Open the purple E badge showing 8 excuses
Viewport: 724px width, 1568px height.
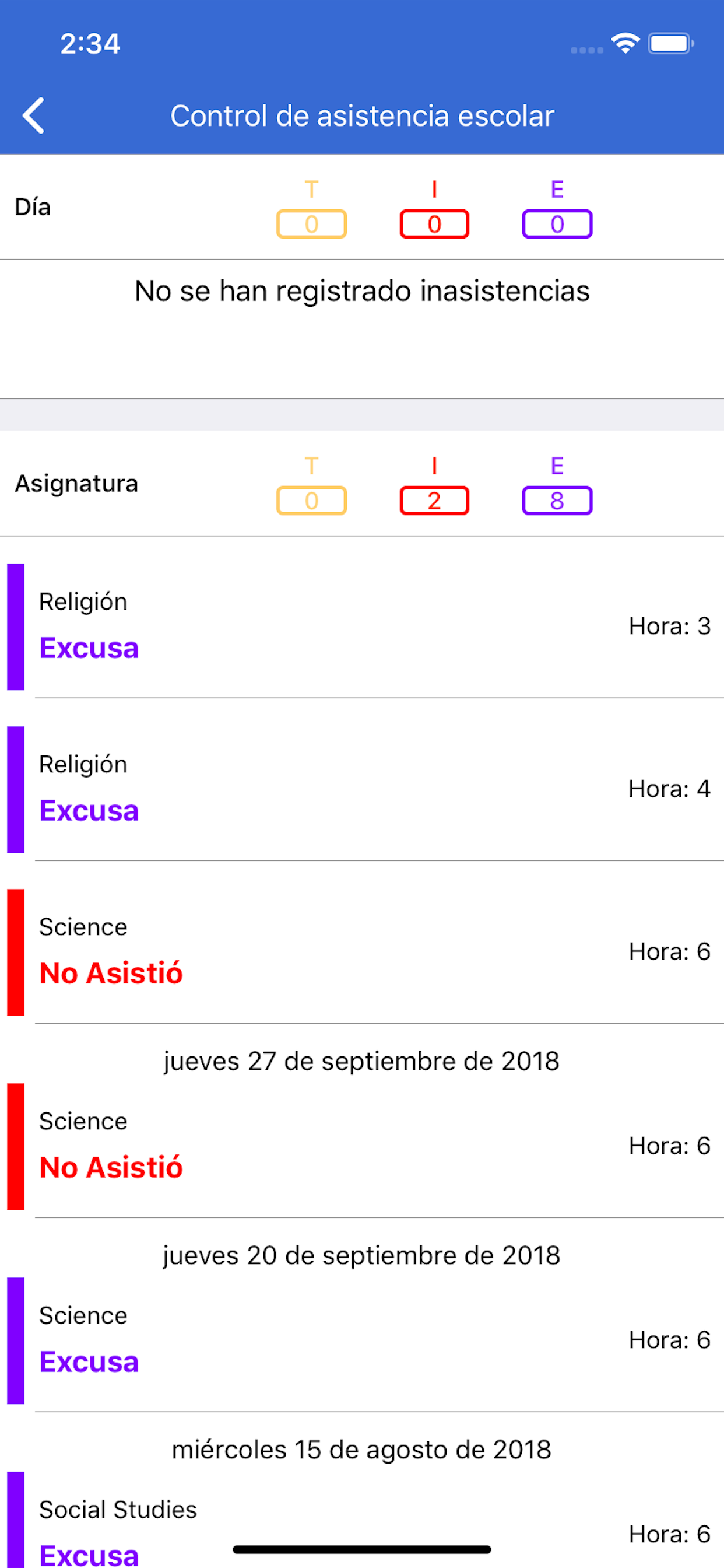[557, 499]
